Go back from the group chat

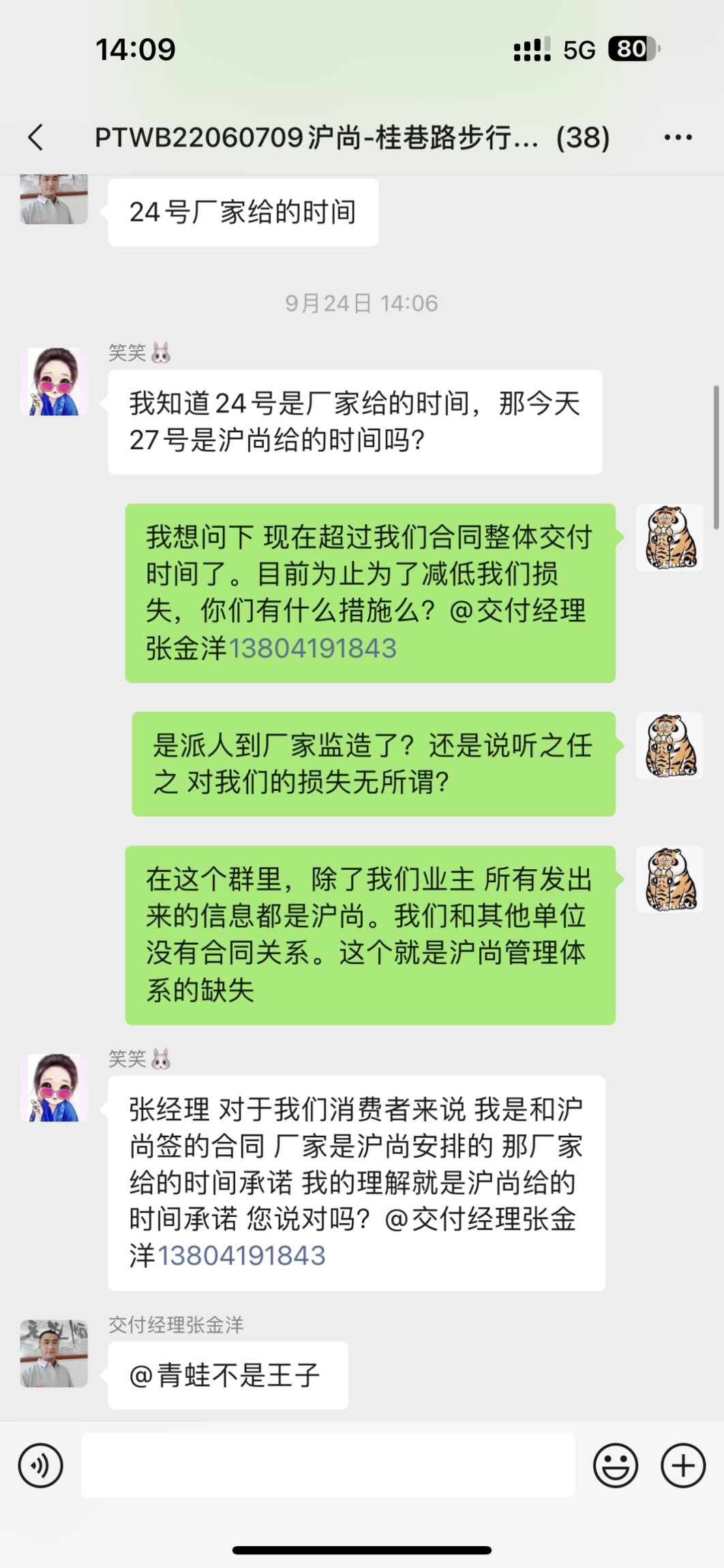tap(36, 137)
